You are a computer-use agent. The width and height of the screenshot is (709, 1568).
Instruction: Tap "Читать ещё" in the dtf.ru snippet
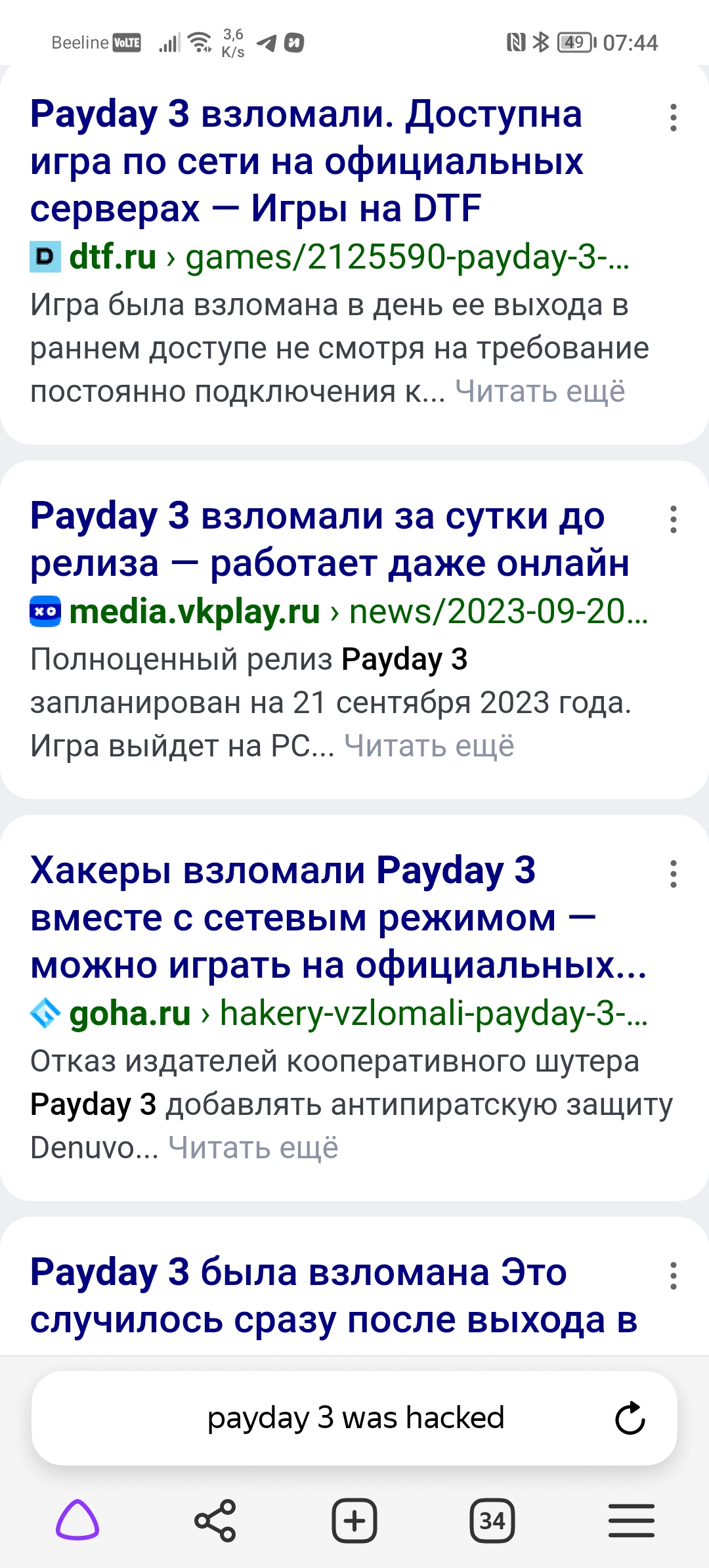pos(540,391)
